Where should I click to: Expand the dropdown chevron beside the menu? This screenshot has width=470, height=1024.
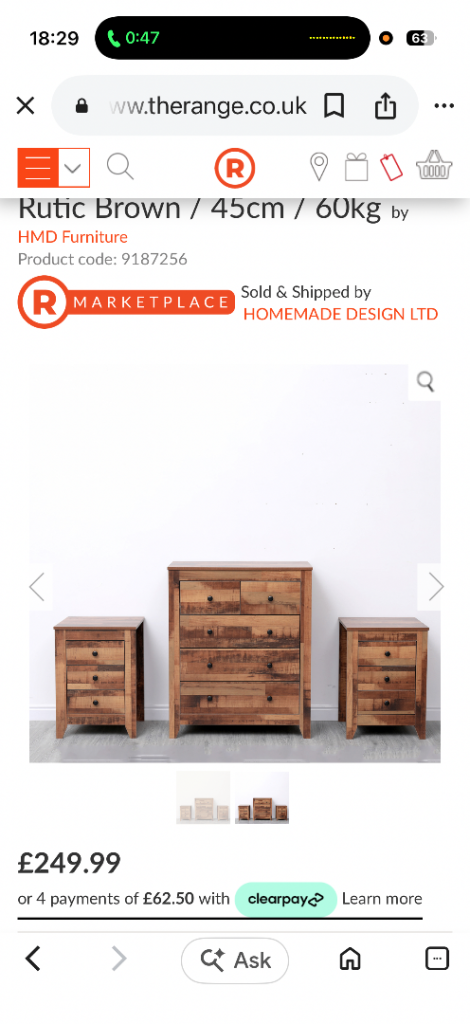coord(74,168)
